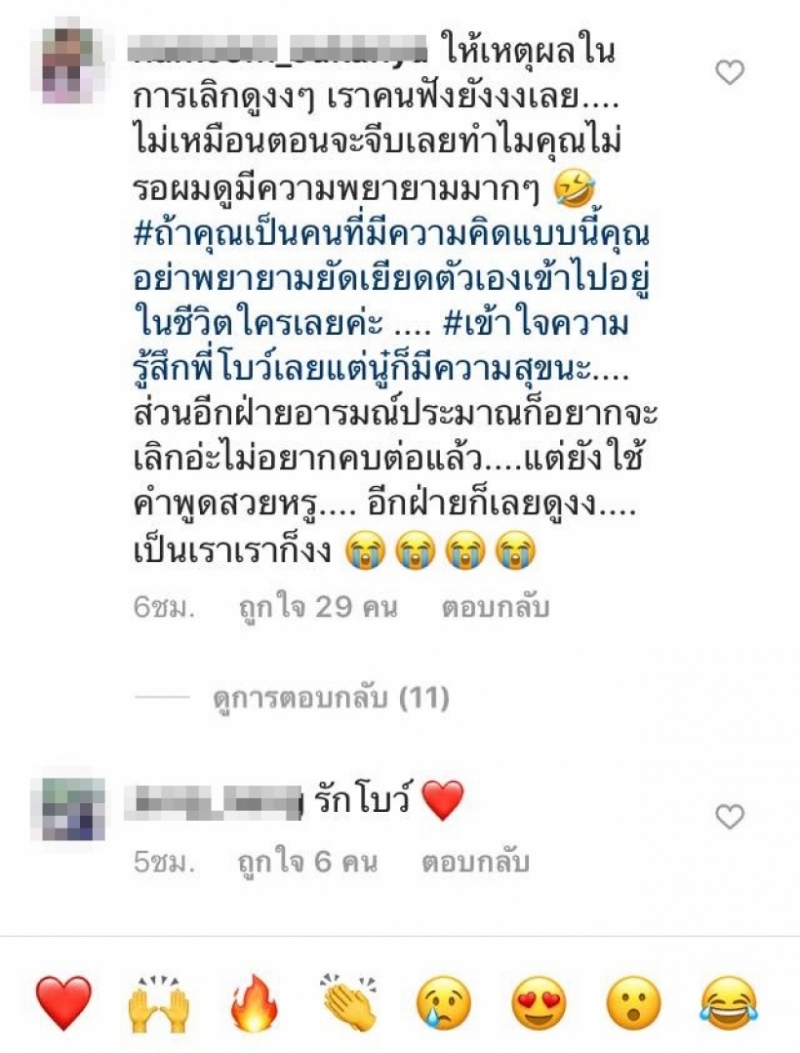The height and width of the screenshot is (1053, 800).
Task: Like the รักโบว์ comment
Action: [731, 817]
